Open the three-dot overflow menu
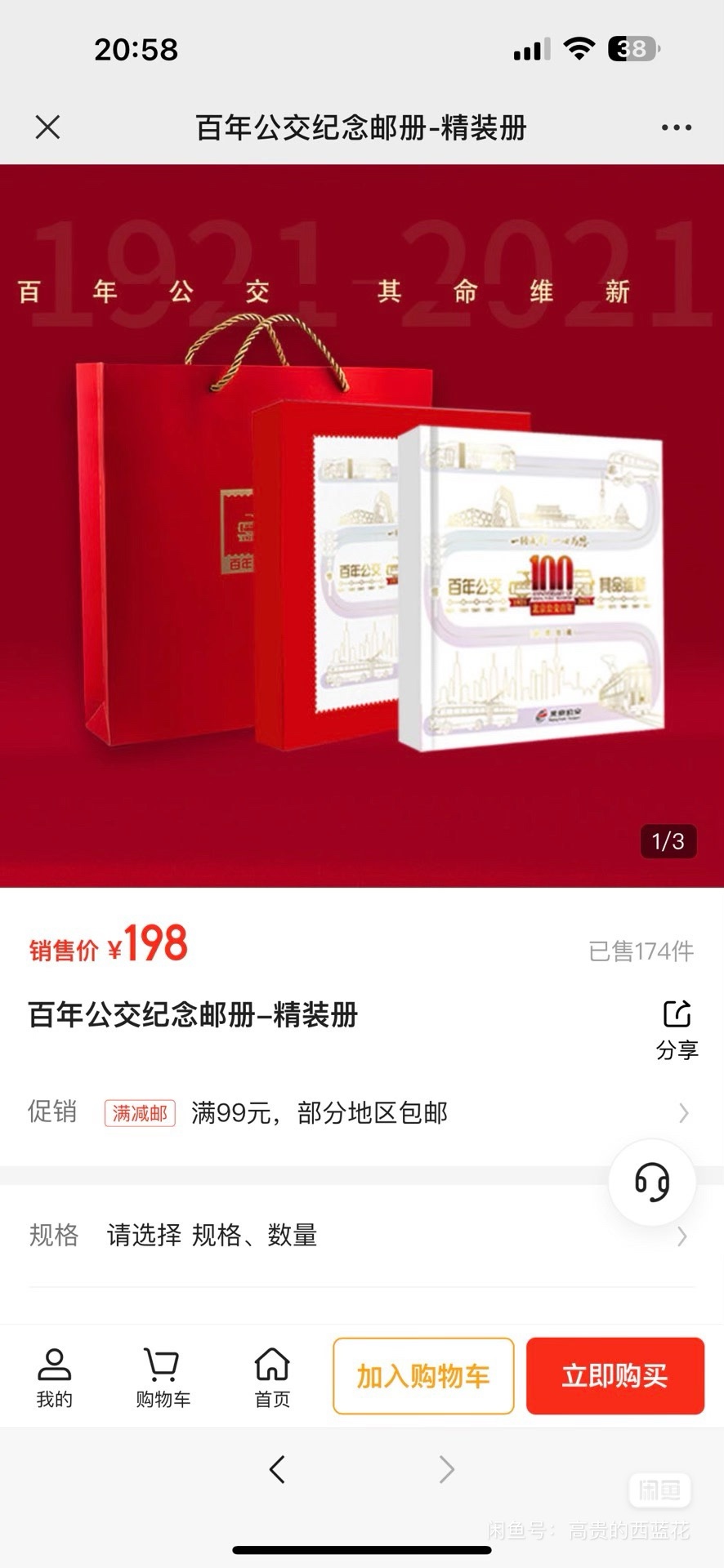Viewport: 724px width, 1568px height. [x=676, y=127]
